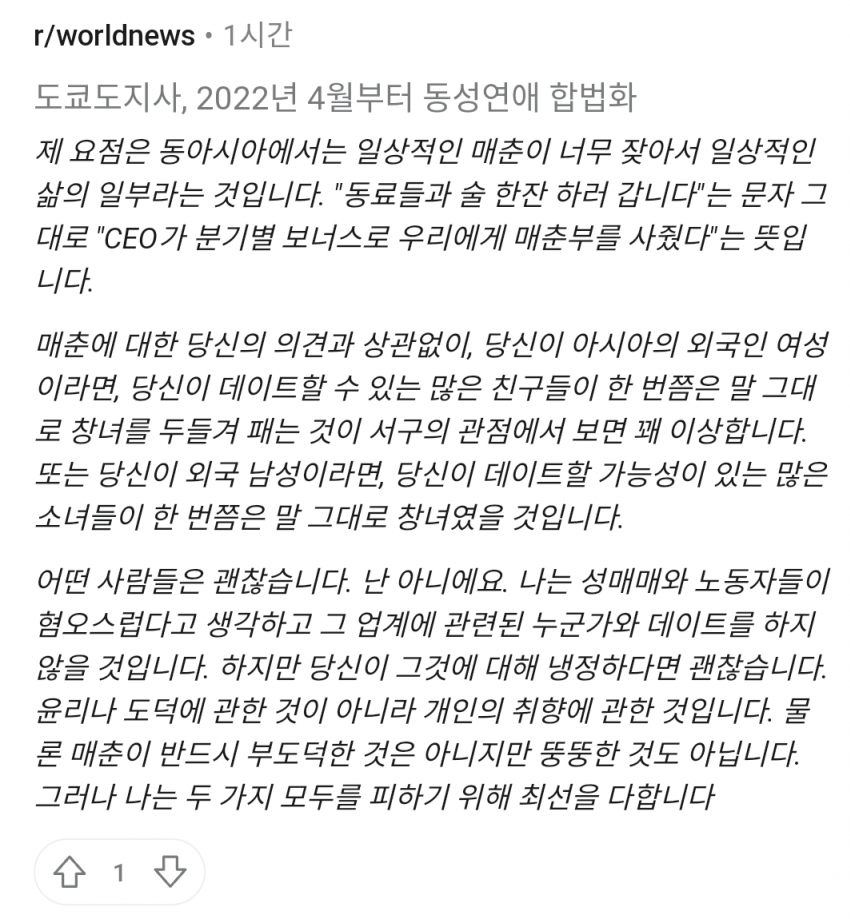850x919 pixels.
Task: Open the post about the Tokyo governor
Action: click(x=335, y=98)
